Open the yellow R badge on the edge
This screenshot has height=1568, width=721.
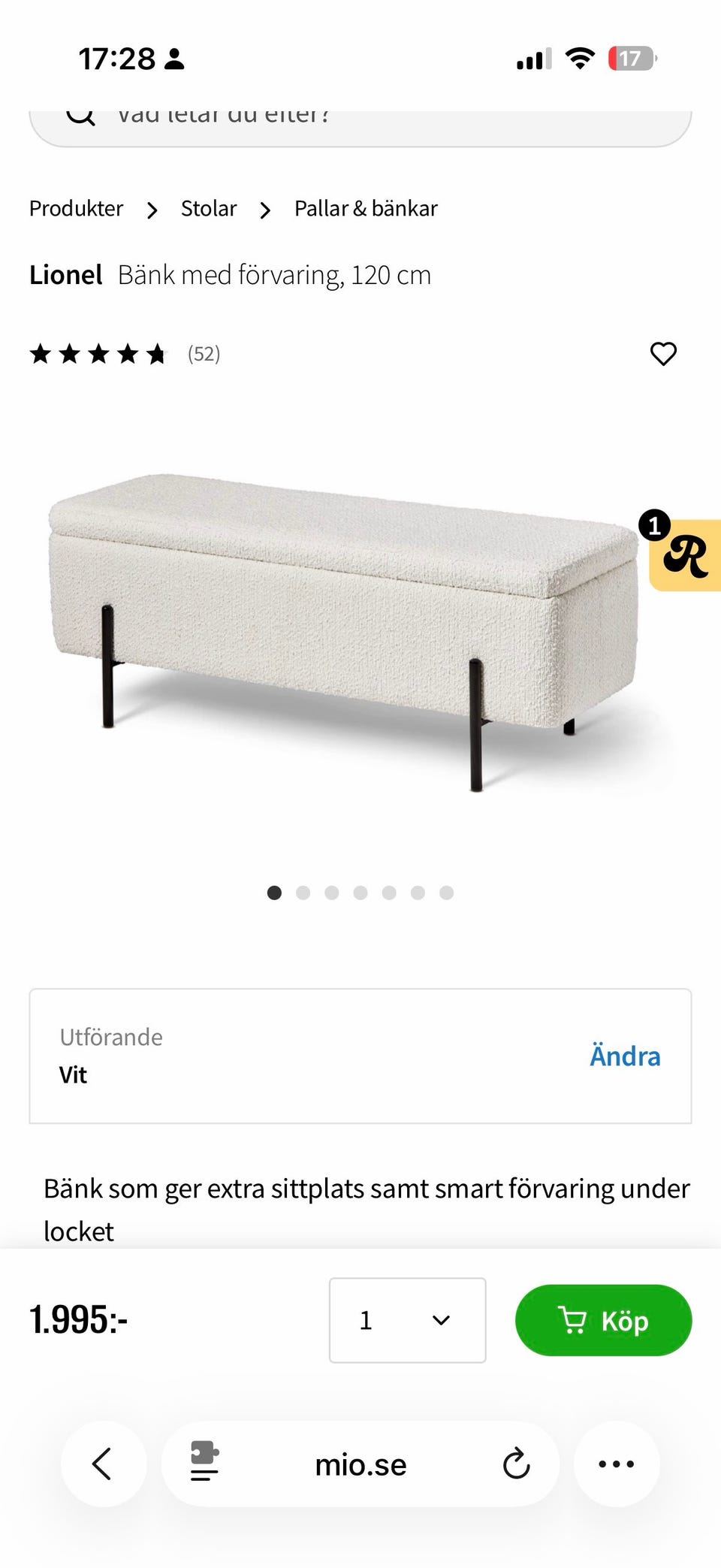[685, 556]
